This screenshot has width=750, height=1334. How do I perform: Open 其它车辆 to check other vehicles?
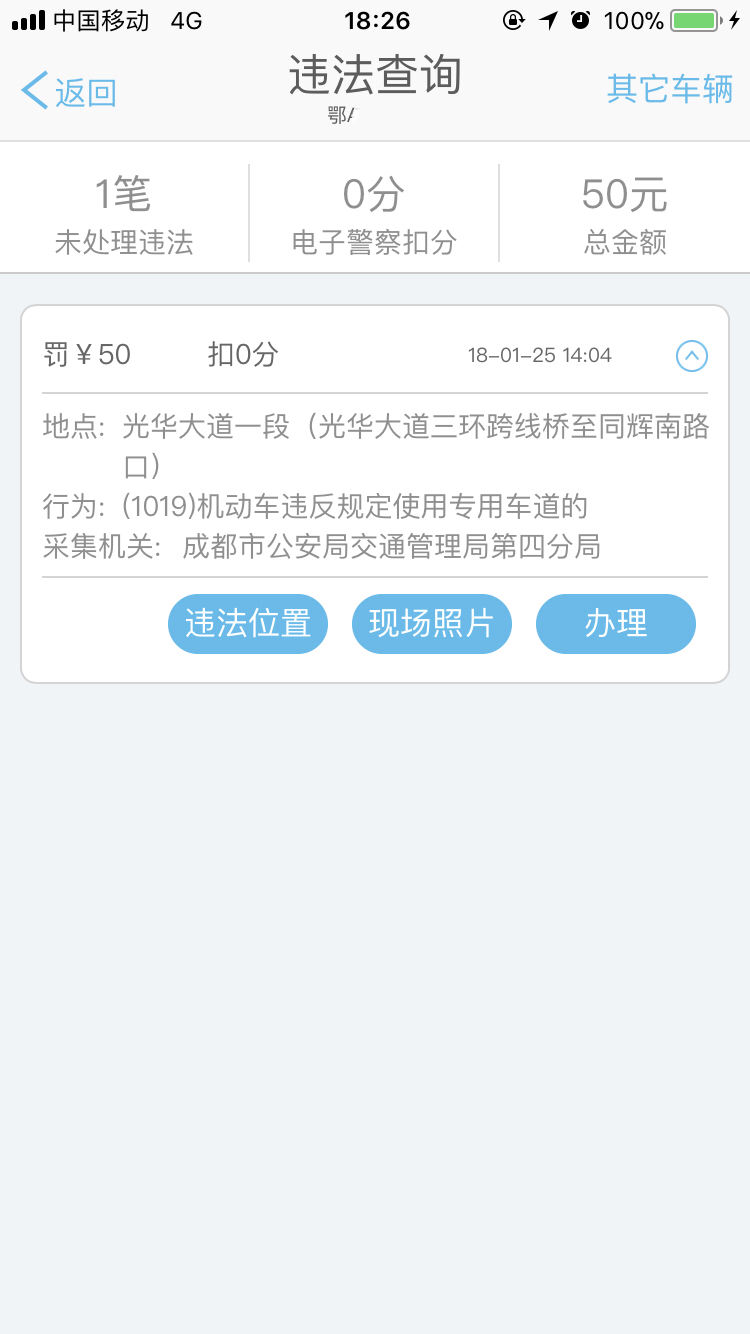coord(669,89)
